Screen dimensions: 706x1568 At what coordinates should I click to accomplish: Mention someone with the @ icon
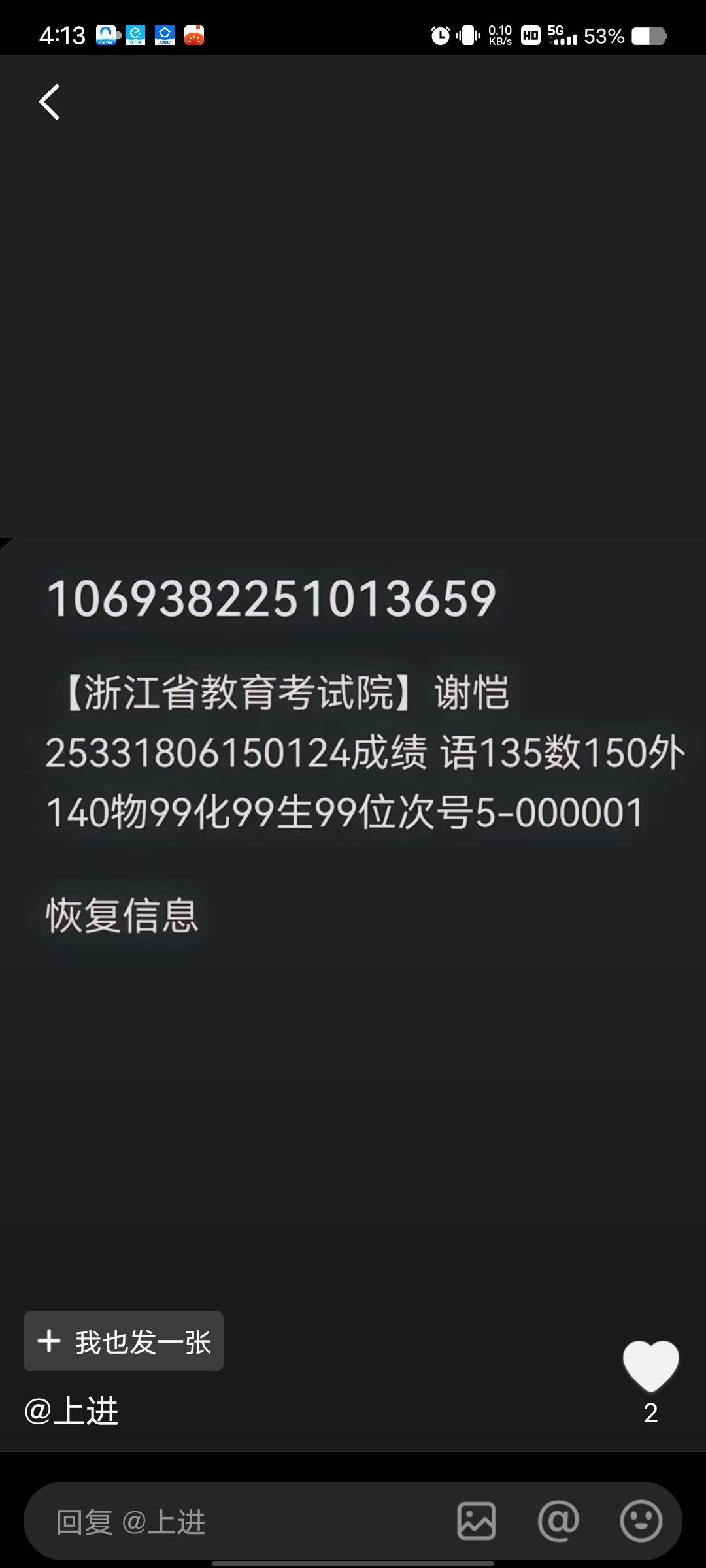(x=558, y=1521)
